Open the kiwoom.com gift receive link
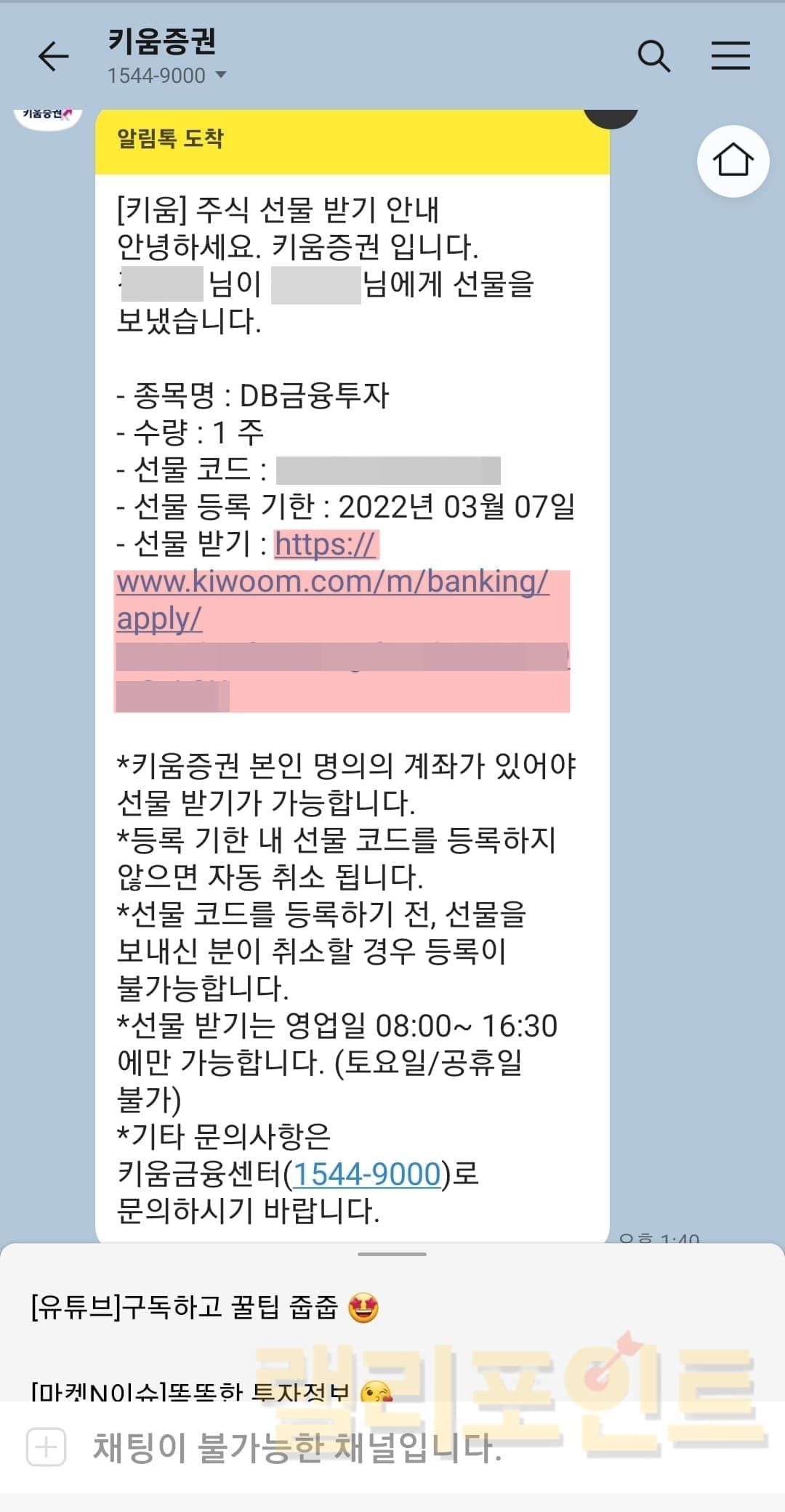 point(332,583)
